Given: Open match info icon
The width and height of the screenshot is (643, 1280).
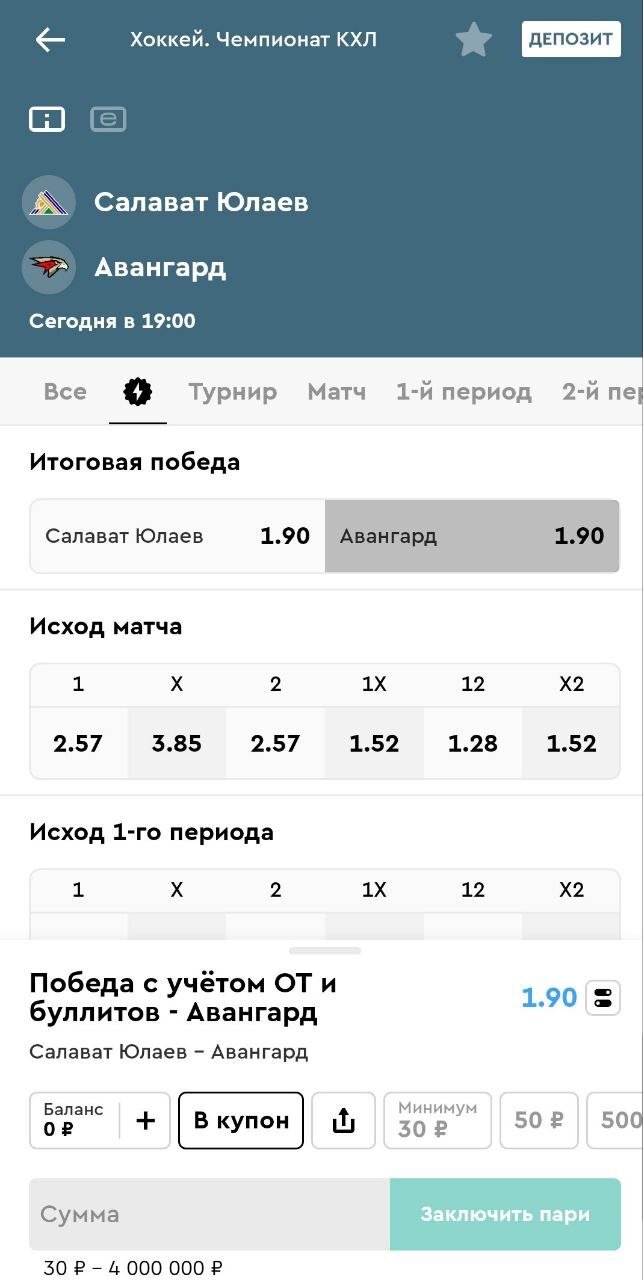Looking at the screenshot, I should (x=47, y=120).
